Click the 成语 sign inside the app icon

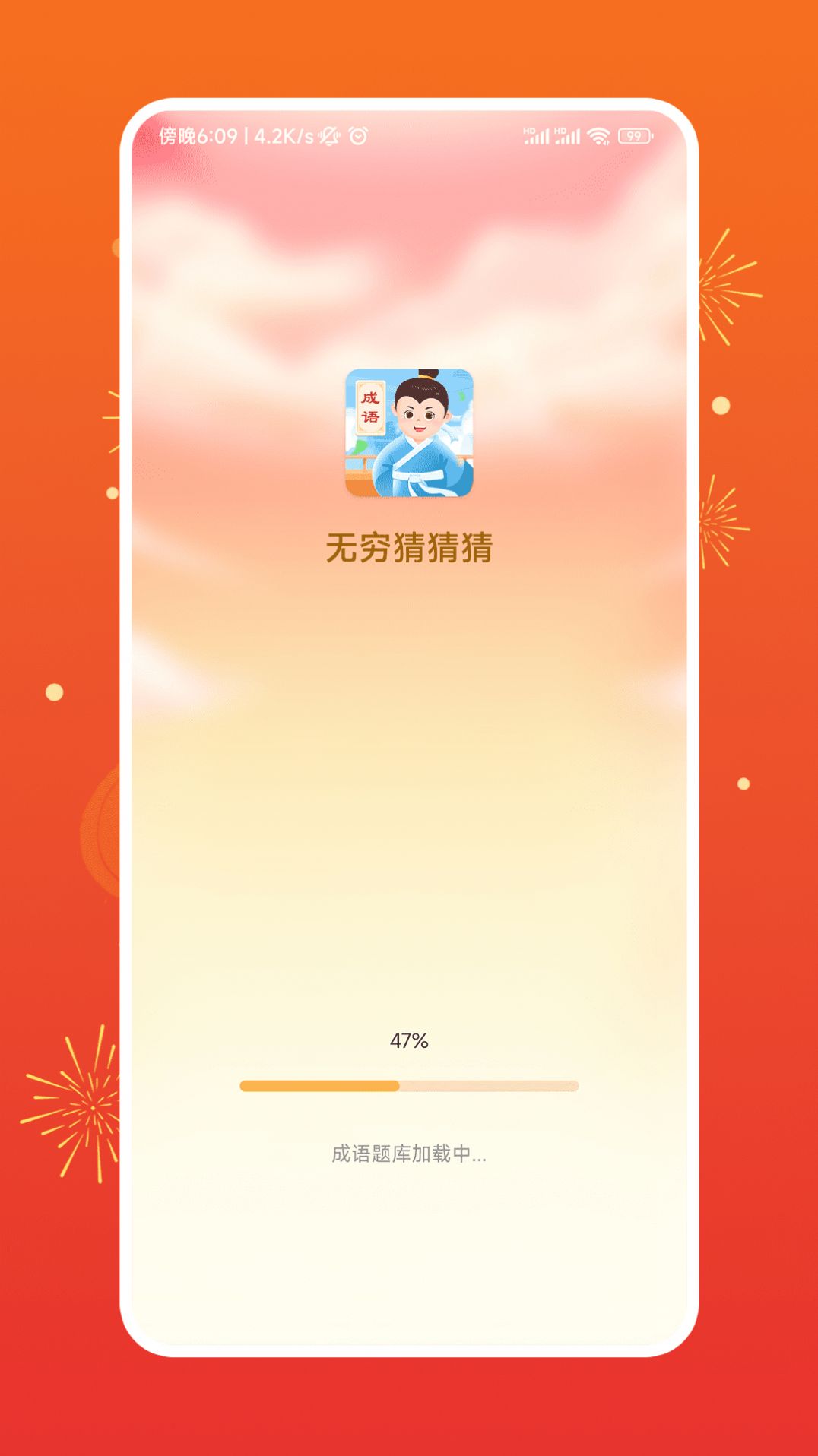pyautogui.click(x=369, y=407)
